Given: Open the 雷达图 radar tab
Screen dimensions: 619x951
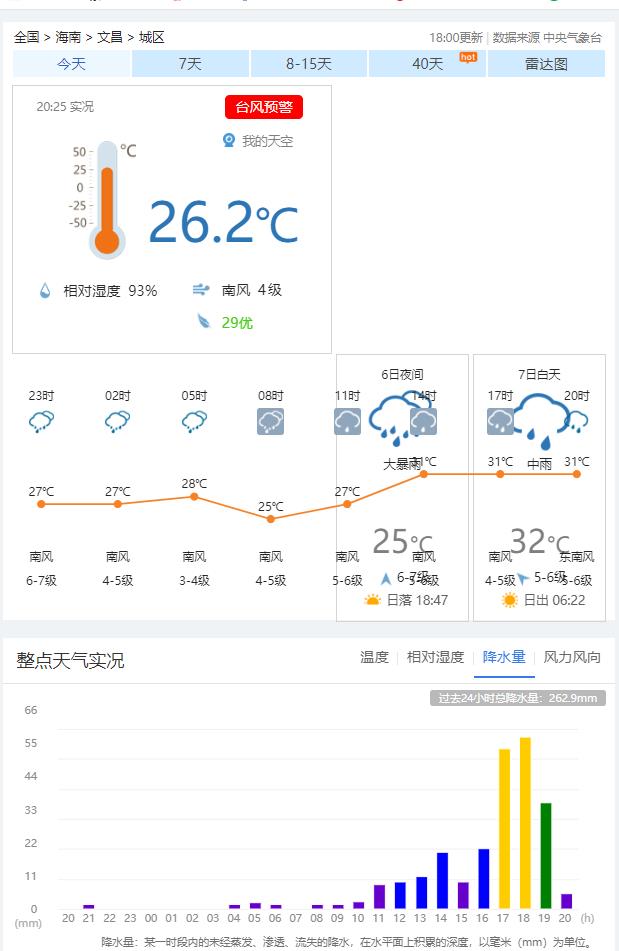Looking at the screenshot, I should [x=546, y=63].
